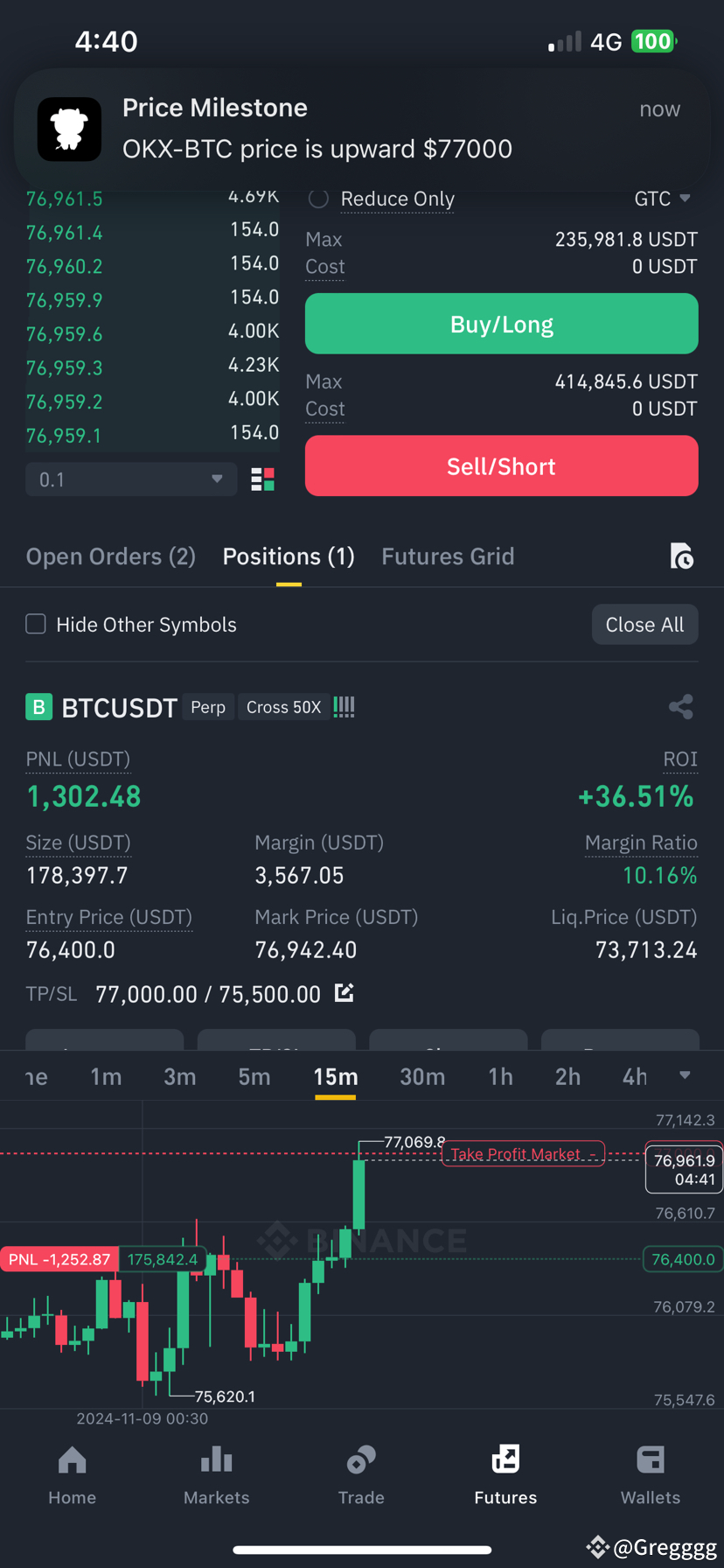Expand the extra timeframes chevron next to 4h

coord(684,1076)
